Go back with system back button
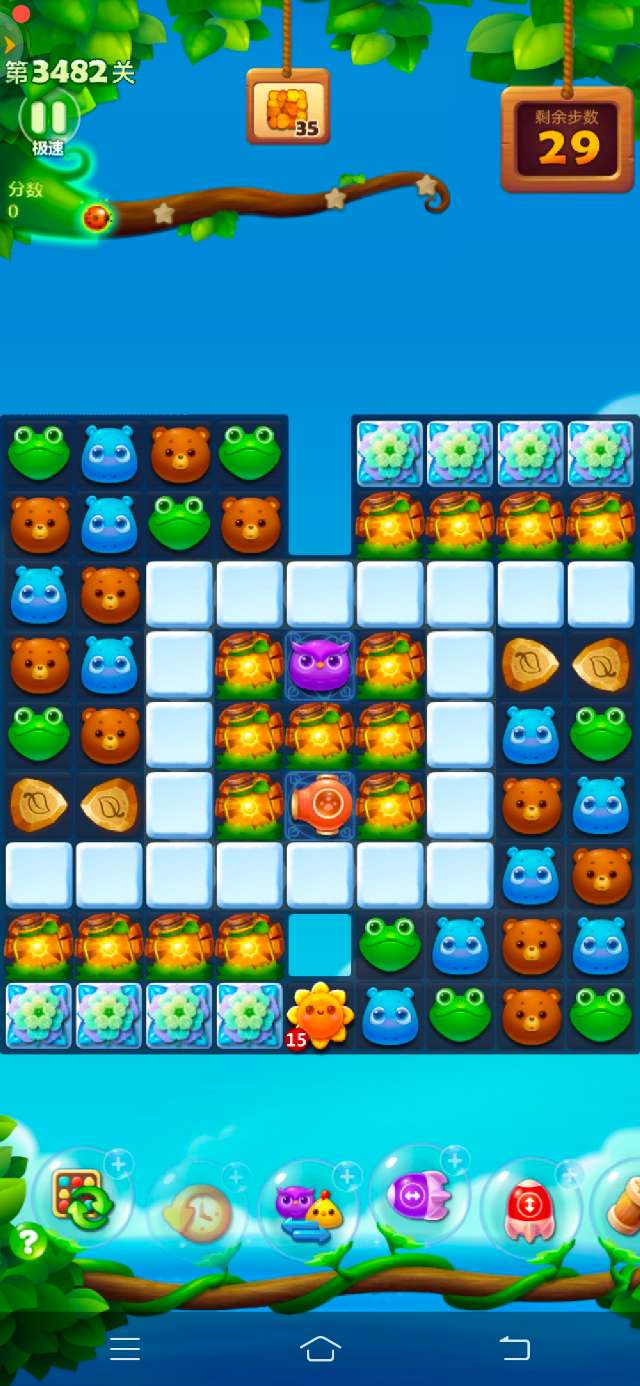 (x=515, y=1348)
